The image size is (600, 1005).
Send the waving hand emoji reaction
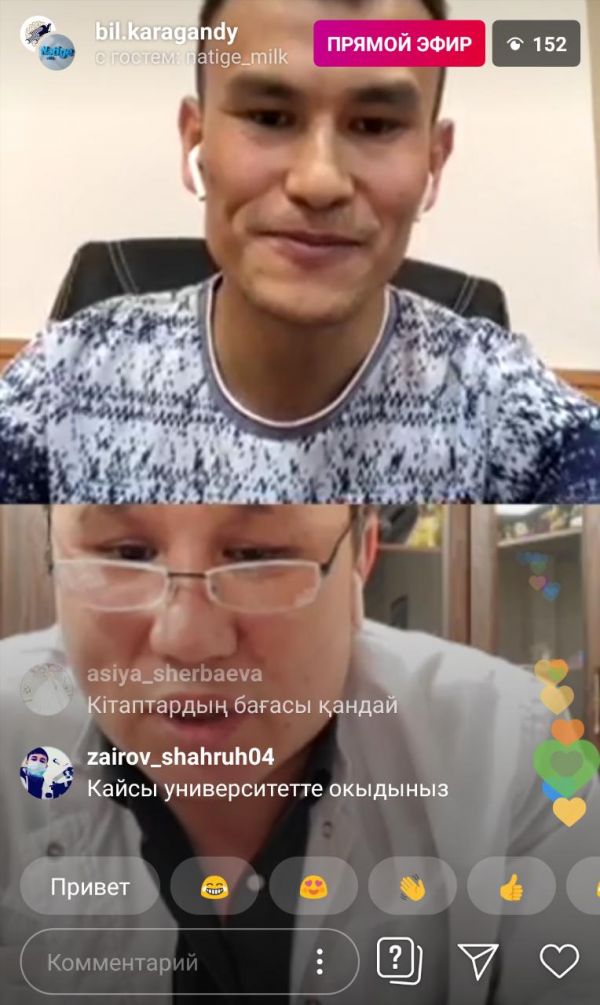(x=412, y=886)
